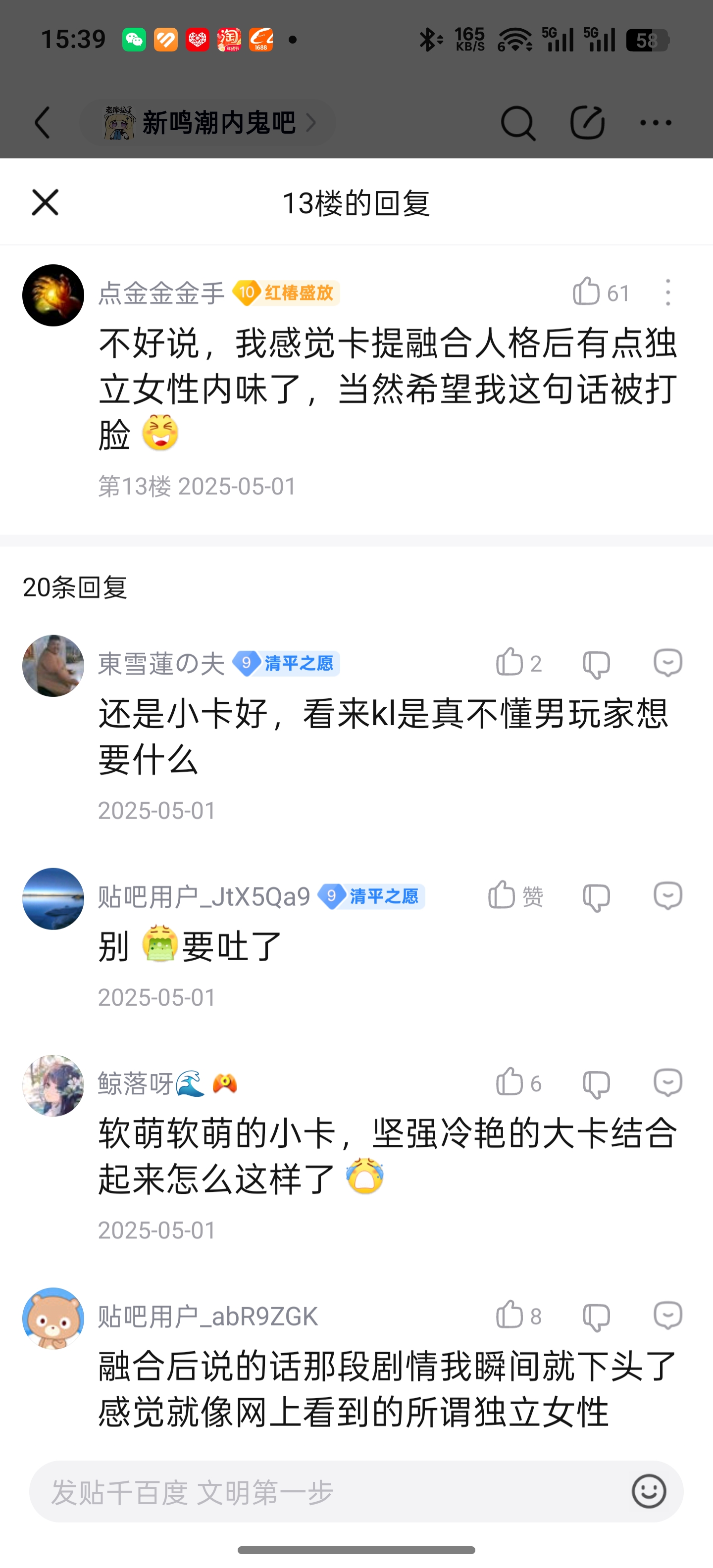Open 点金金金手's profile avatar
713x1568 pixels.
(x=53, y=295)
